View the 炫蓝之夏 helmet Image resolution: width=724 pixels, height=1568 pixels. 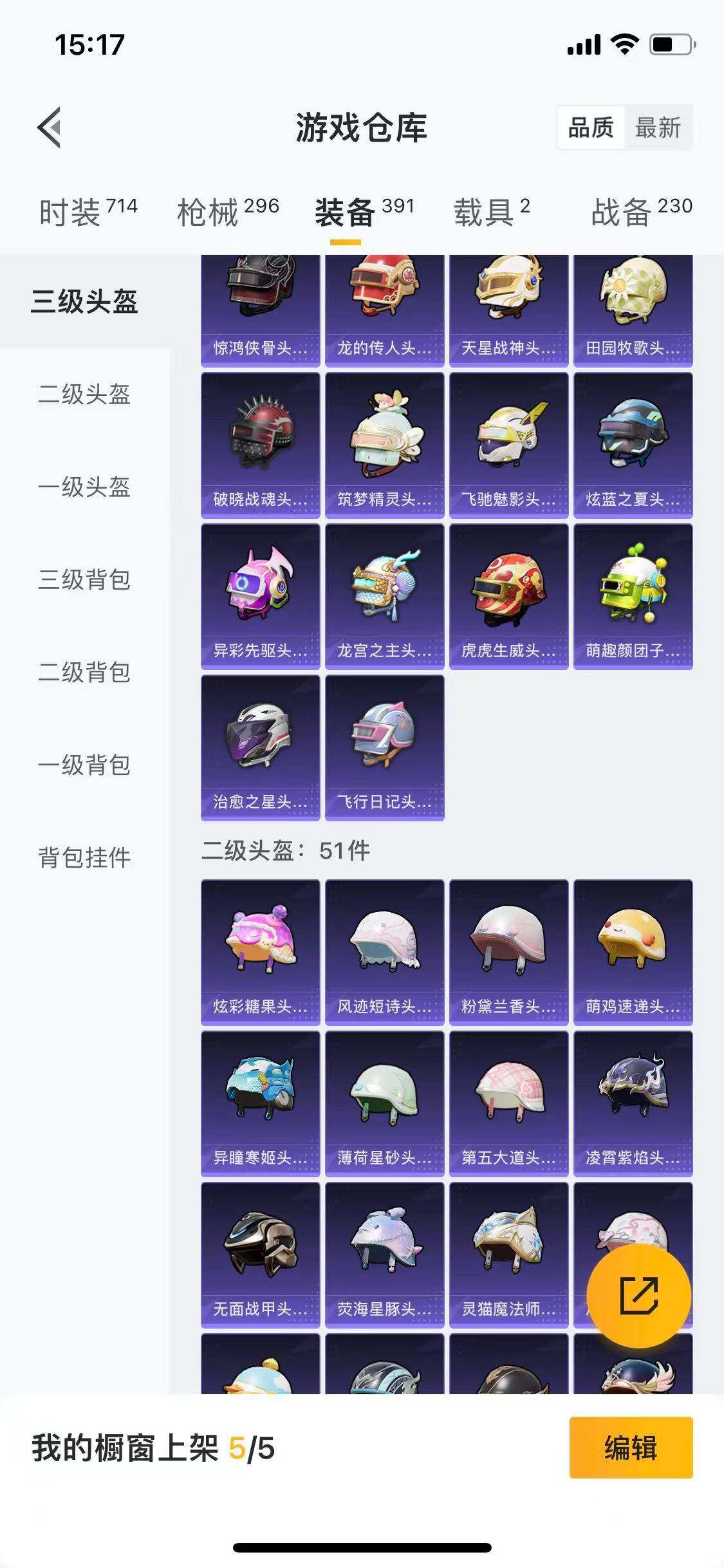[634, 444]
